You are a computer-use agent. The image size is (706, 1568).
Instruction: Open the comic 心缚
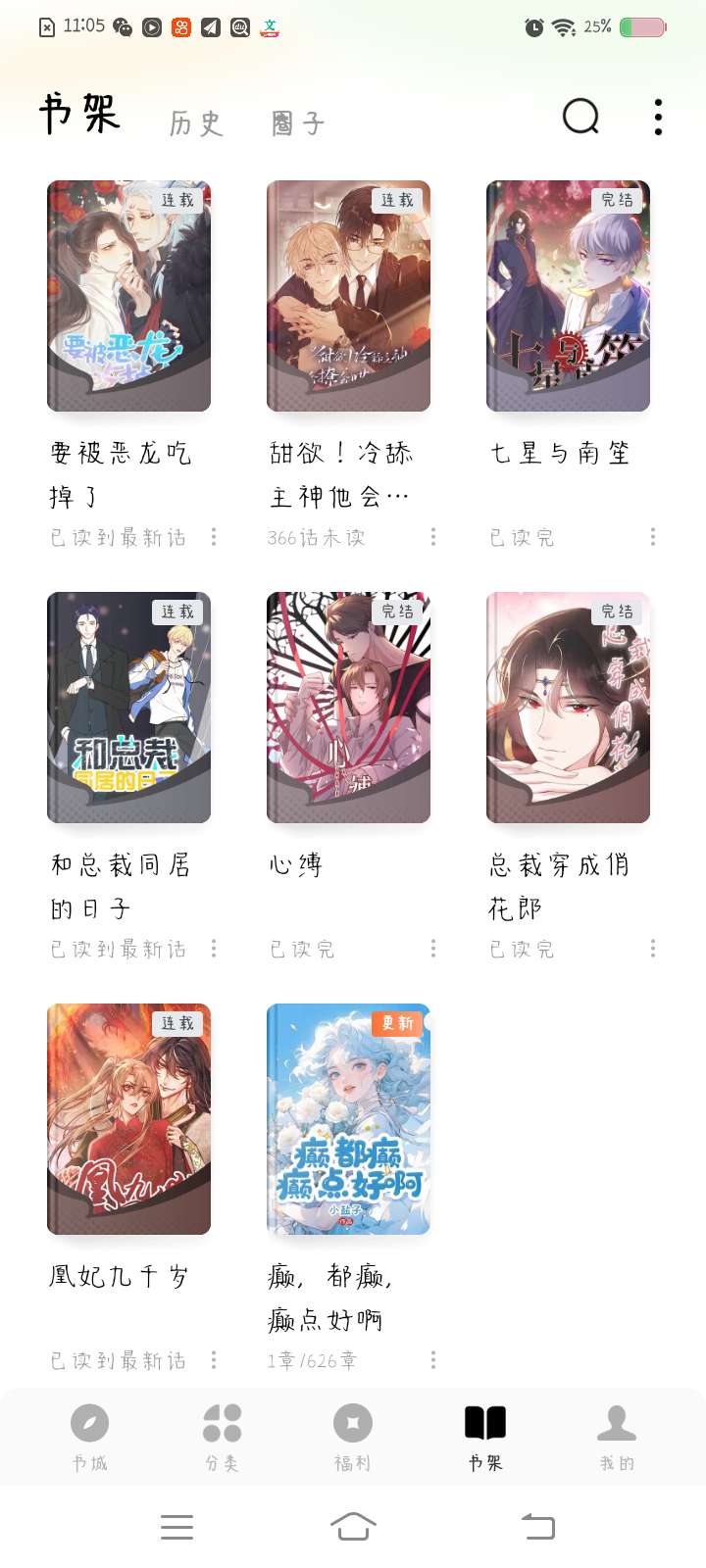(348, 708)
